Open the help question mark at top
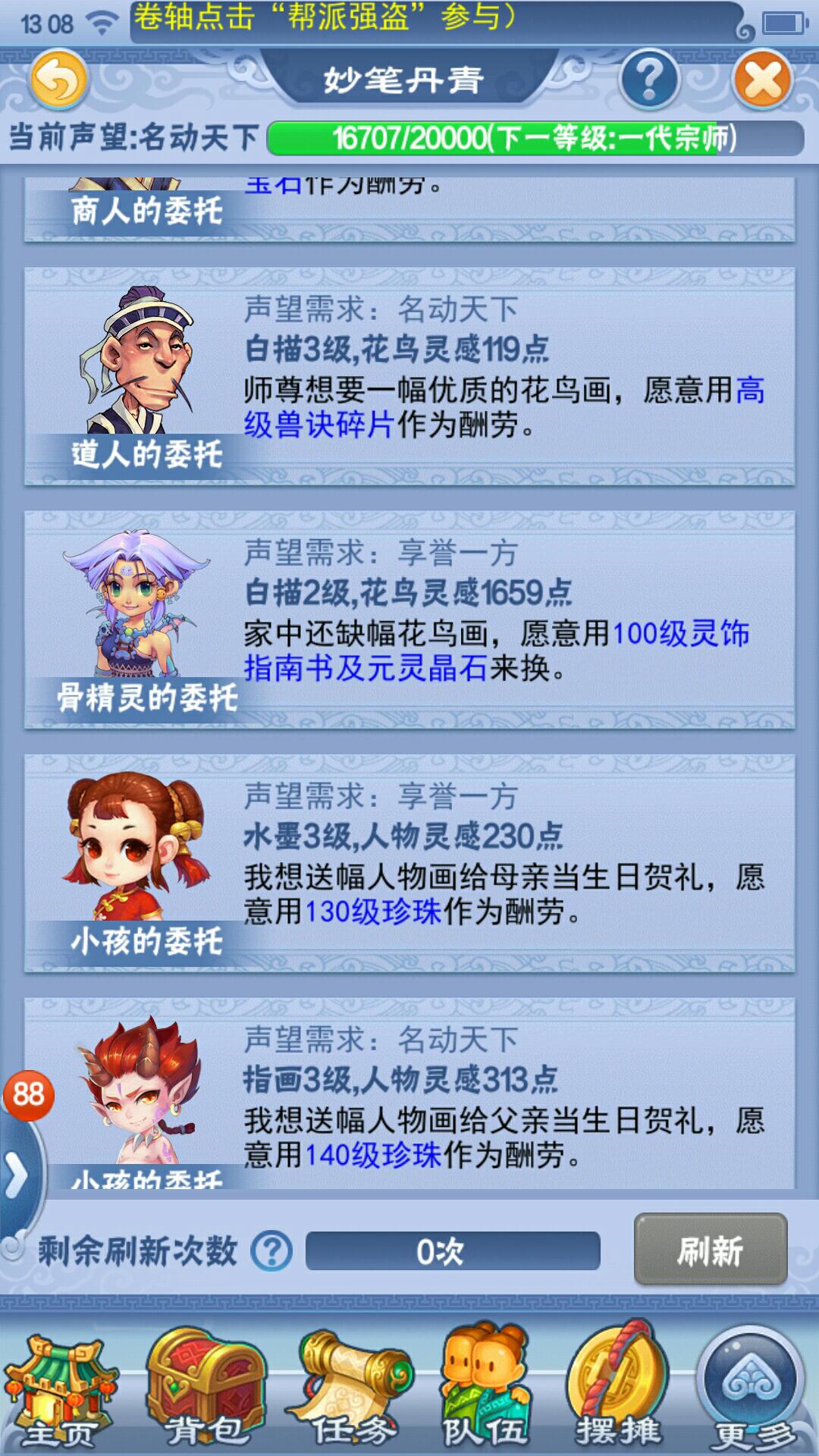 click(649, 79)
